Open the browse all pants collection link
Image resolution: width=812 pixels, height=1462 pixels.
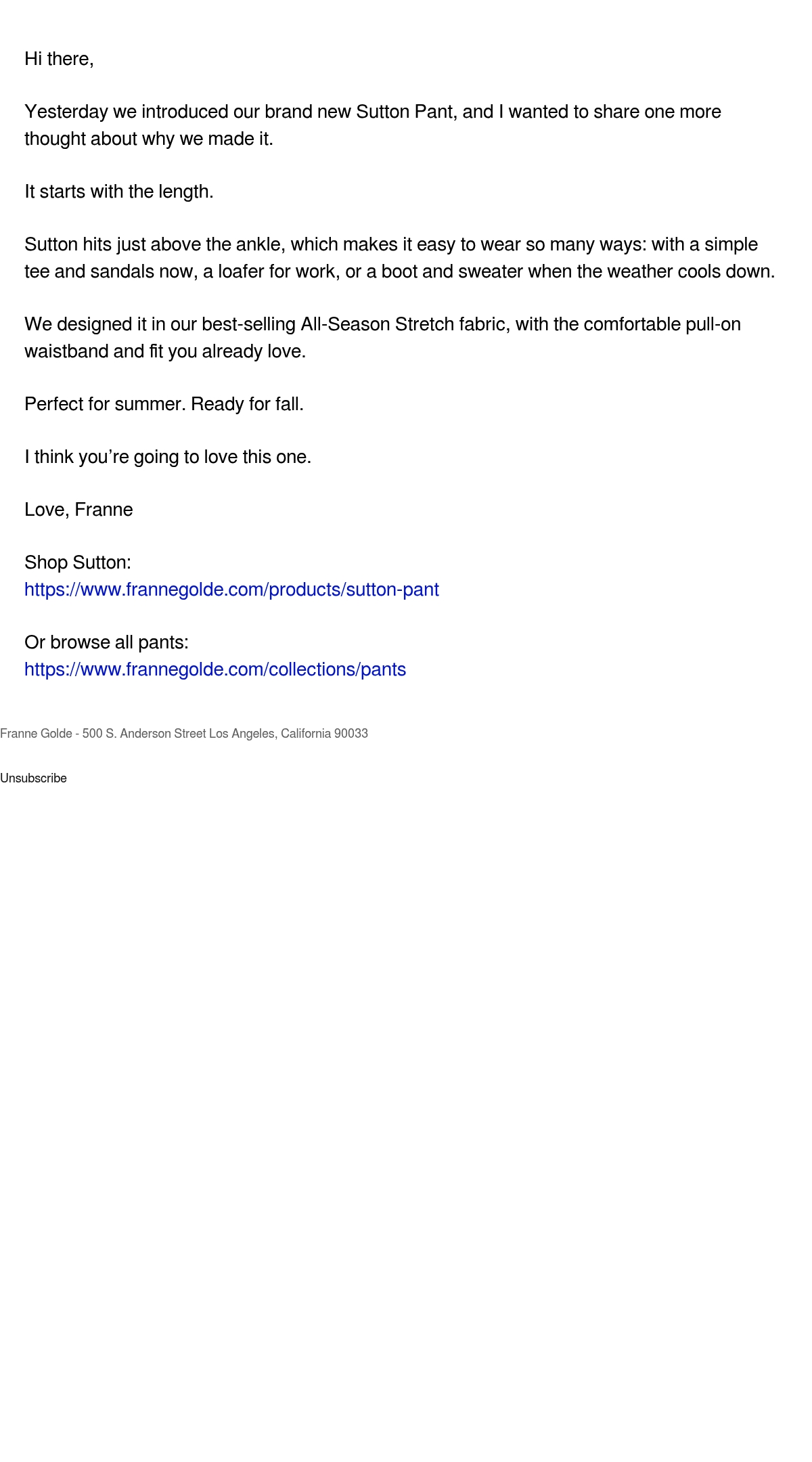pyautogui.click(x=215, y=669)
